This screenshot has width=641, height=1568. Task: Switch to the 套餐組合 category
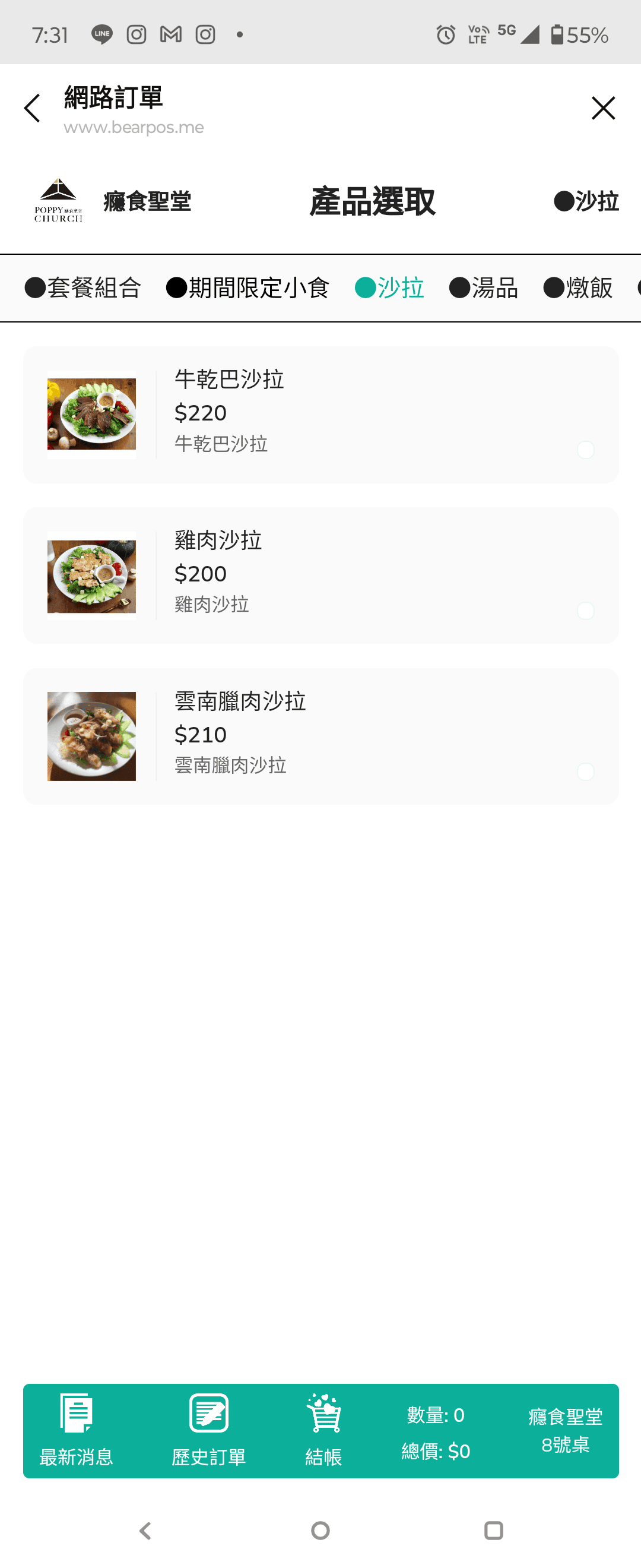coord(83,288)
